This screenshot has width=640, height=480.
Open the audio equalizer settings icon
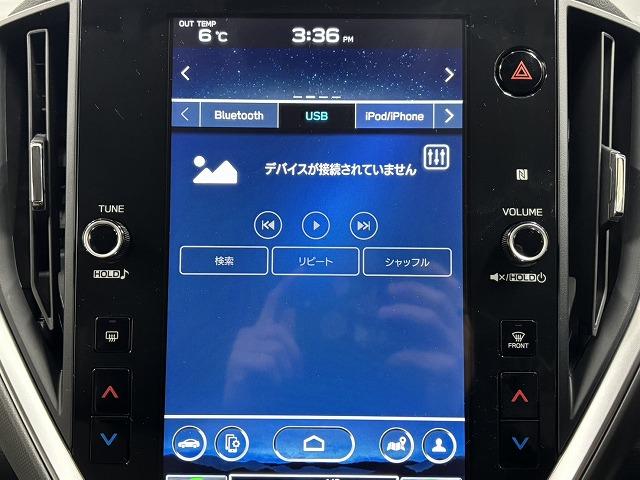coord(437,158)
